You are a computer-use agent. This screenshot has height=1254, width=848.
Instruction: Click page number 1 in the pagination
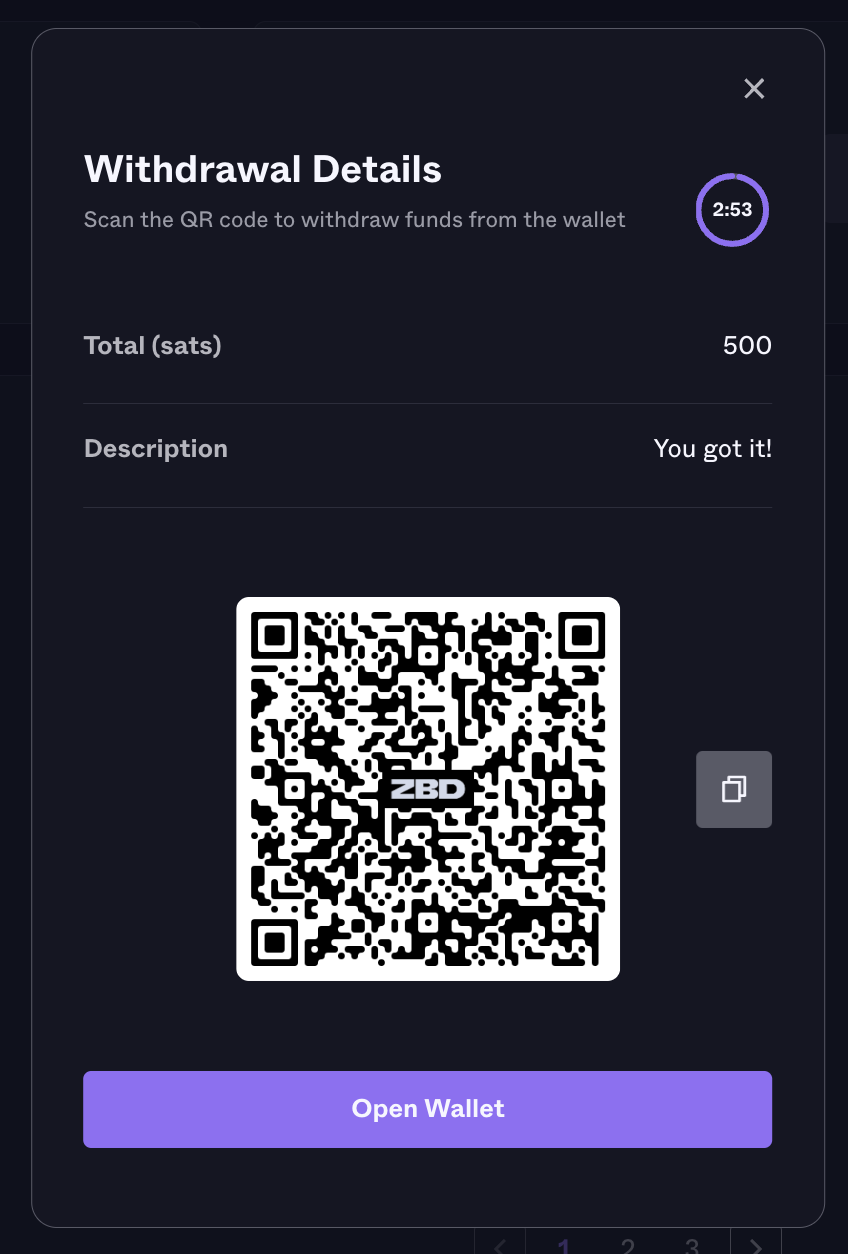[x=565, y=1246]
